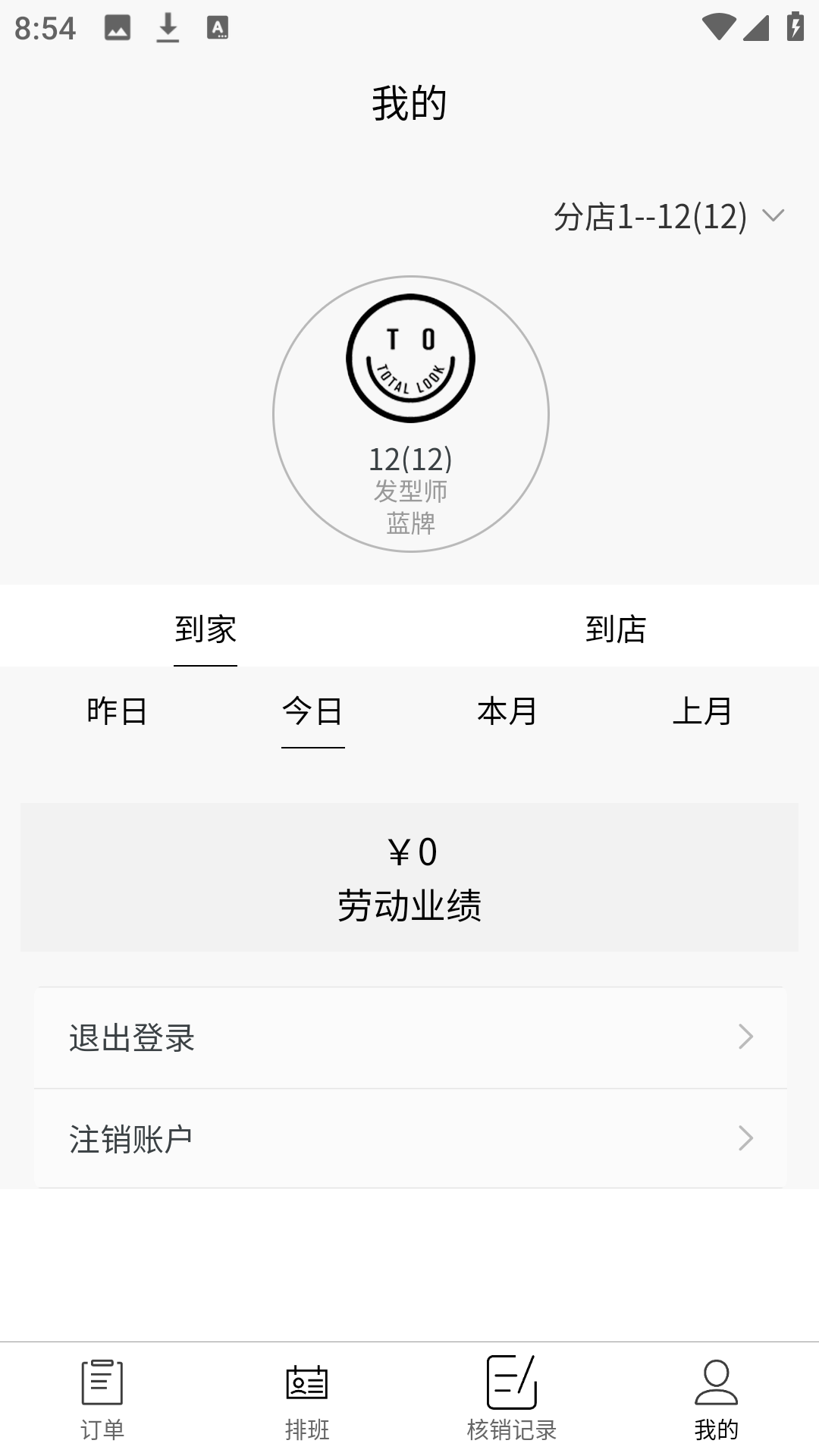Tap the 退出登录 row

[409, 1037]
